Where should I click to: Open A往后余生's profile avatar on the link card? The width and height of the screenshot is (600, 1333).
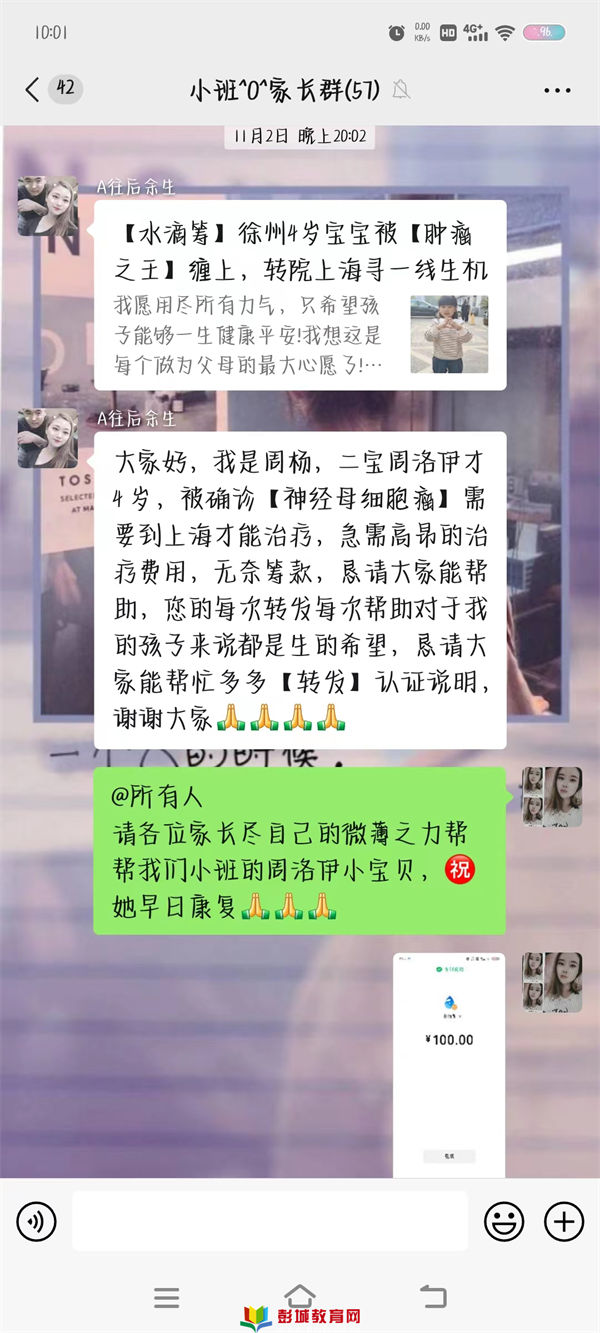click(x=48, y=206)
